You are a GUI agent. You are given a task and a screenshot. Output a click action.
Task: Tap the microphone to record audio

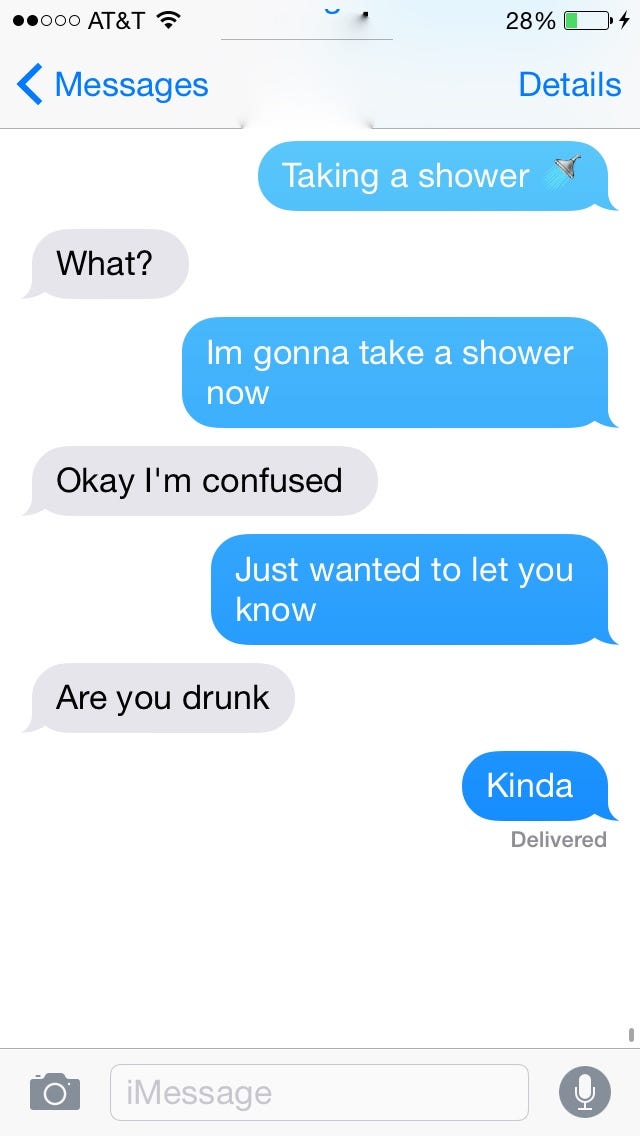click(584, 1091)
